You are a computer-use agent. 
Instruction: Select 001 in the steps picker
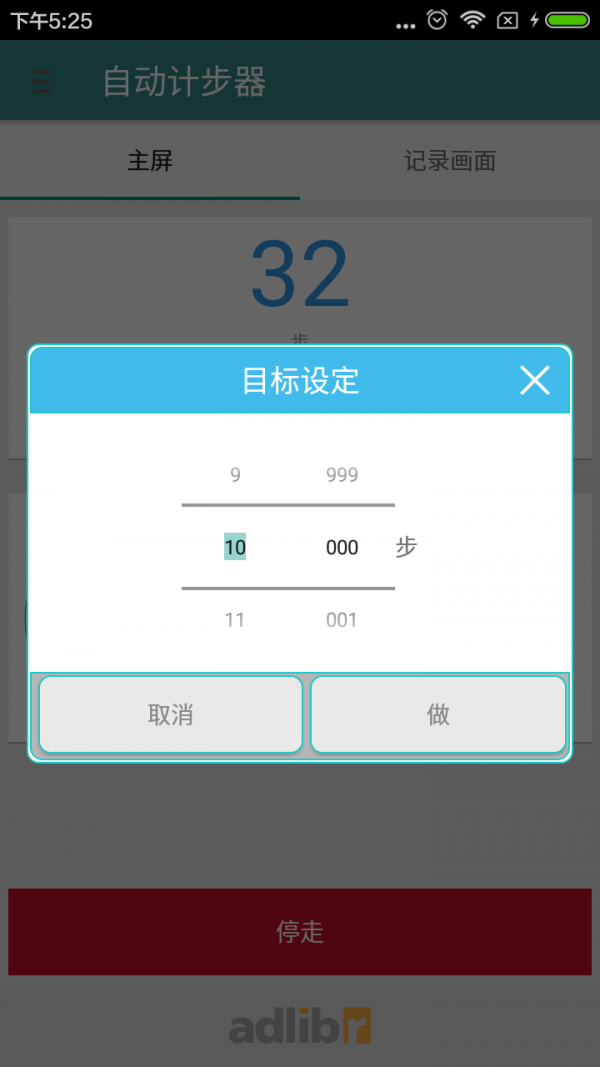coord(342,620)
